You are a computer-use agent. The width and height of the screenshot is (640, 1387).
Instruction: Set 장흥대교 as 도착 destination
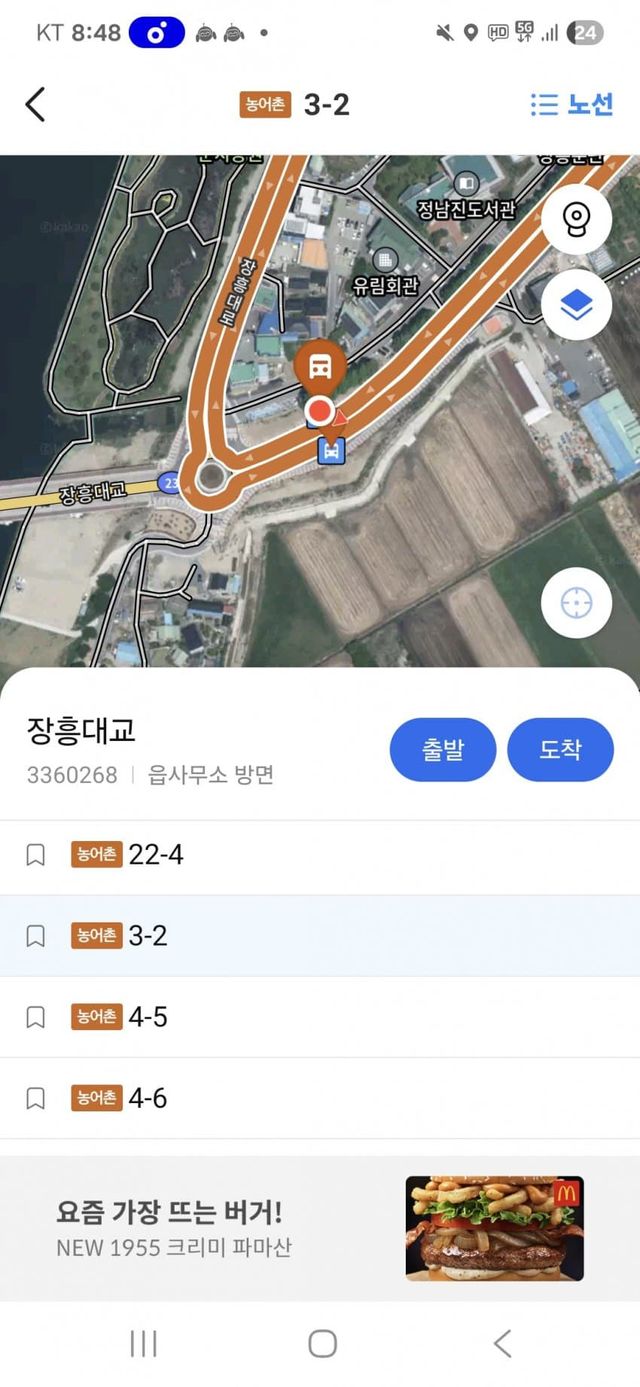point(560,749)
